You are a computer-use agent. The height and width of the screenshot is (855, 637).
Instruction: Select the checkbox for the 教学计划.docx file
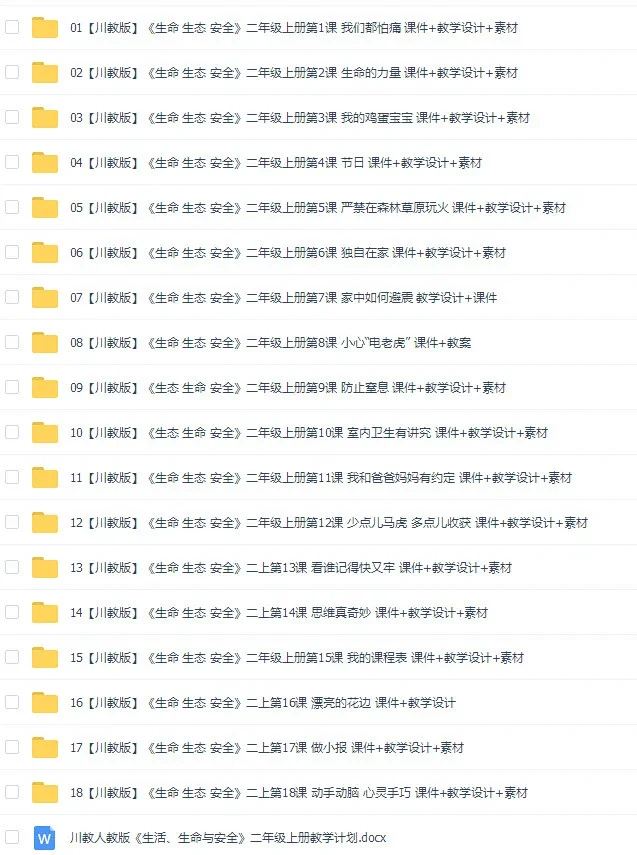[x=12, y=837]
